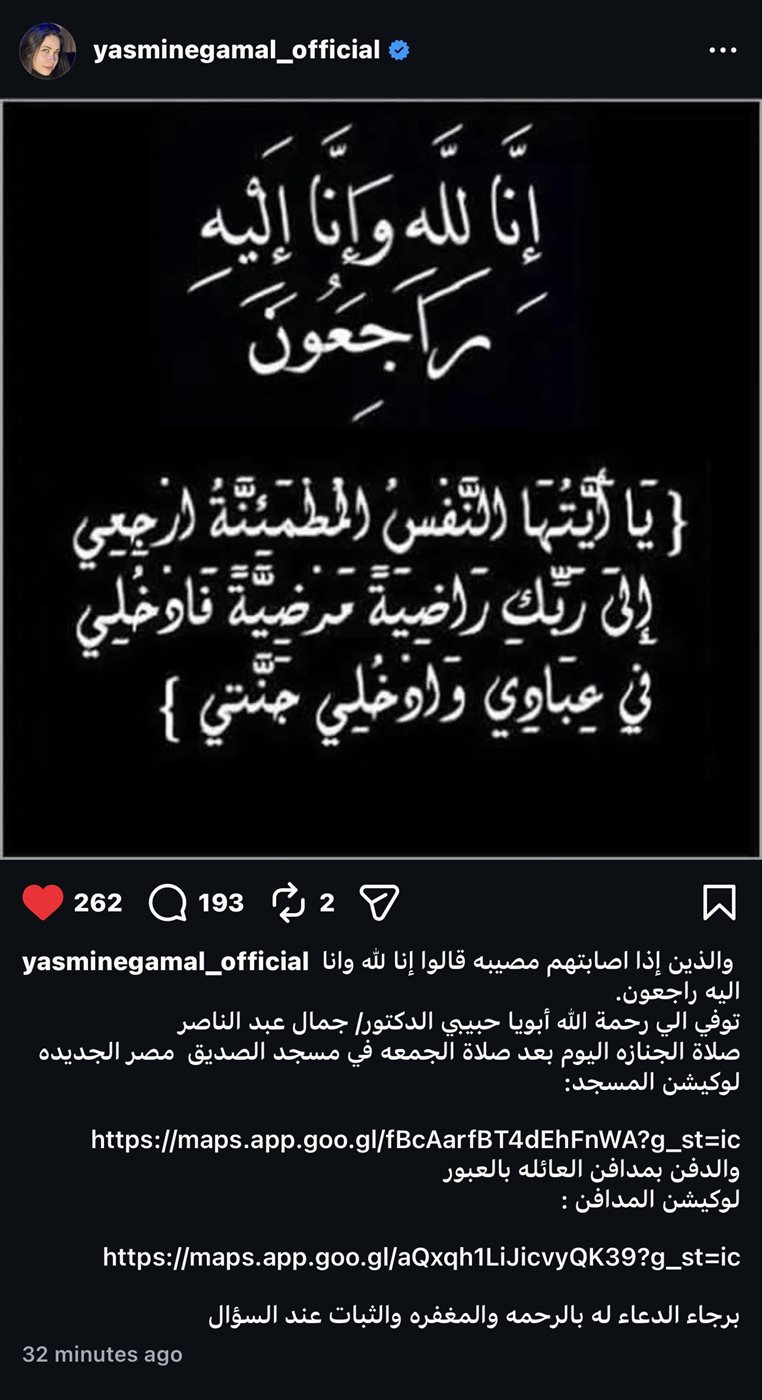Open yasminegamal_official username in post header
Image resolution: width=762 pixels, height=1400 pixels.
[236, 50]
